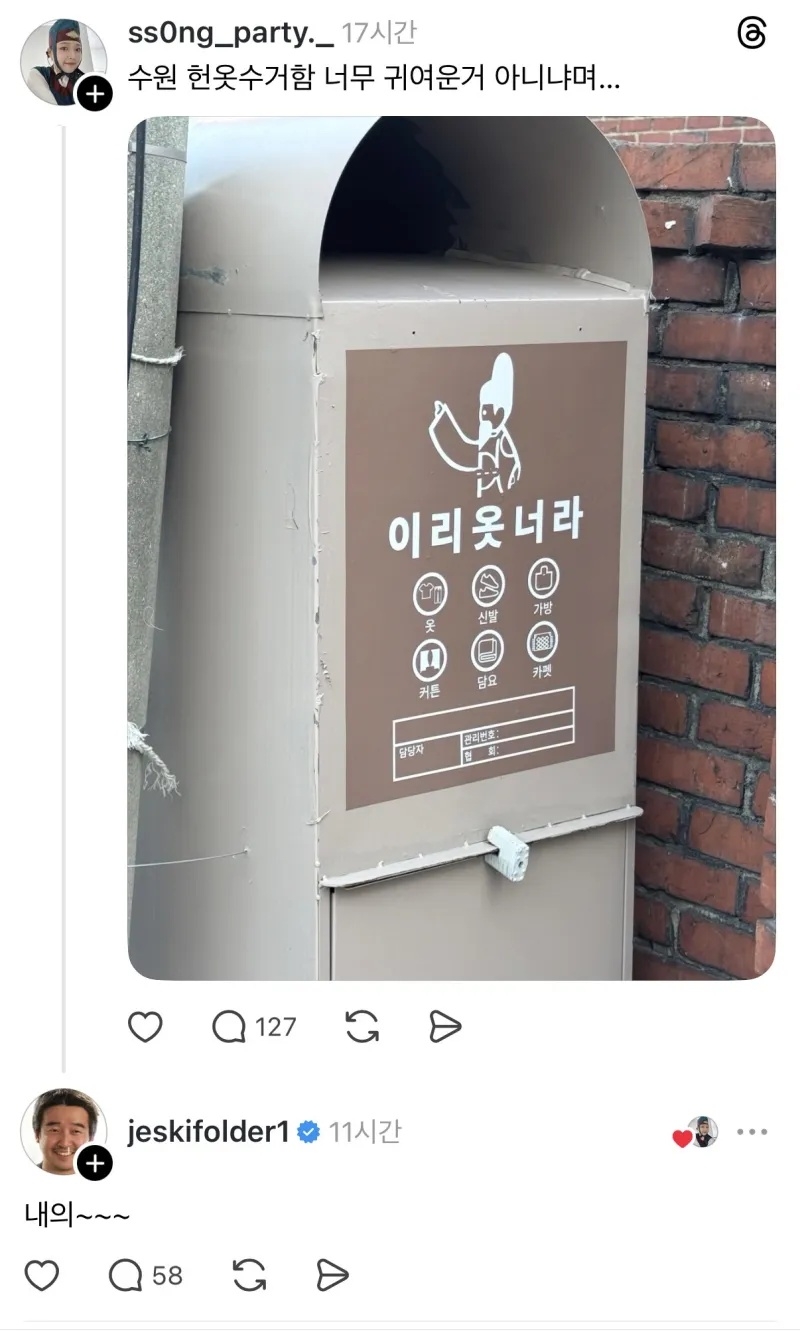Screen dimensions: 800x1342
Task: See who liked jeskifolder1's reply
Action: pyautogui.click(x=695, y=1133)
